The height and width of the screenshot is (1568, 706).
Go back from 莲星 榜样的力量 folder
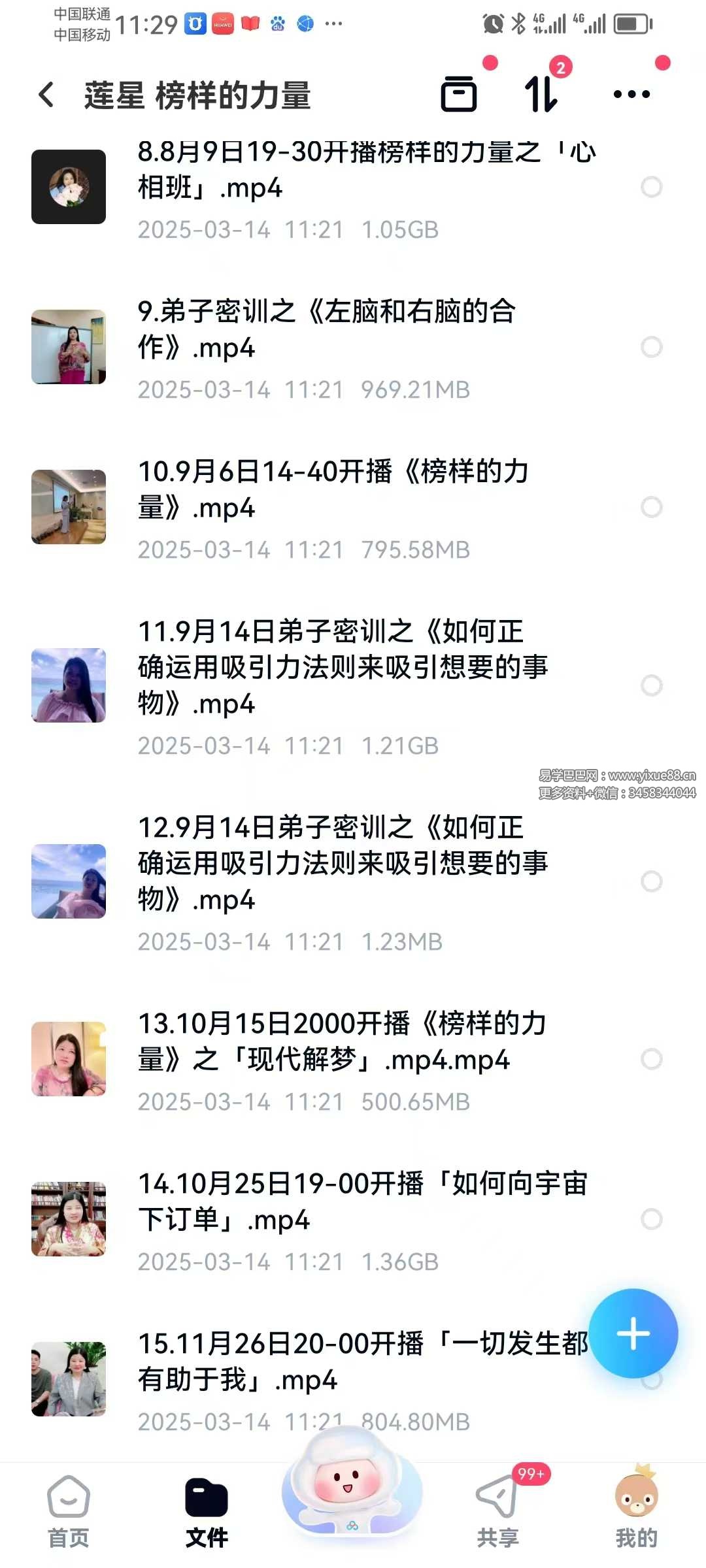coord(46,95)
